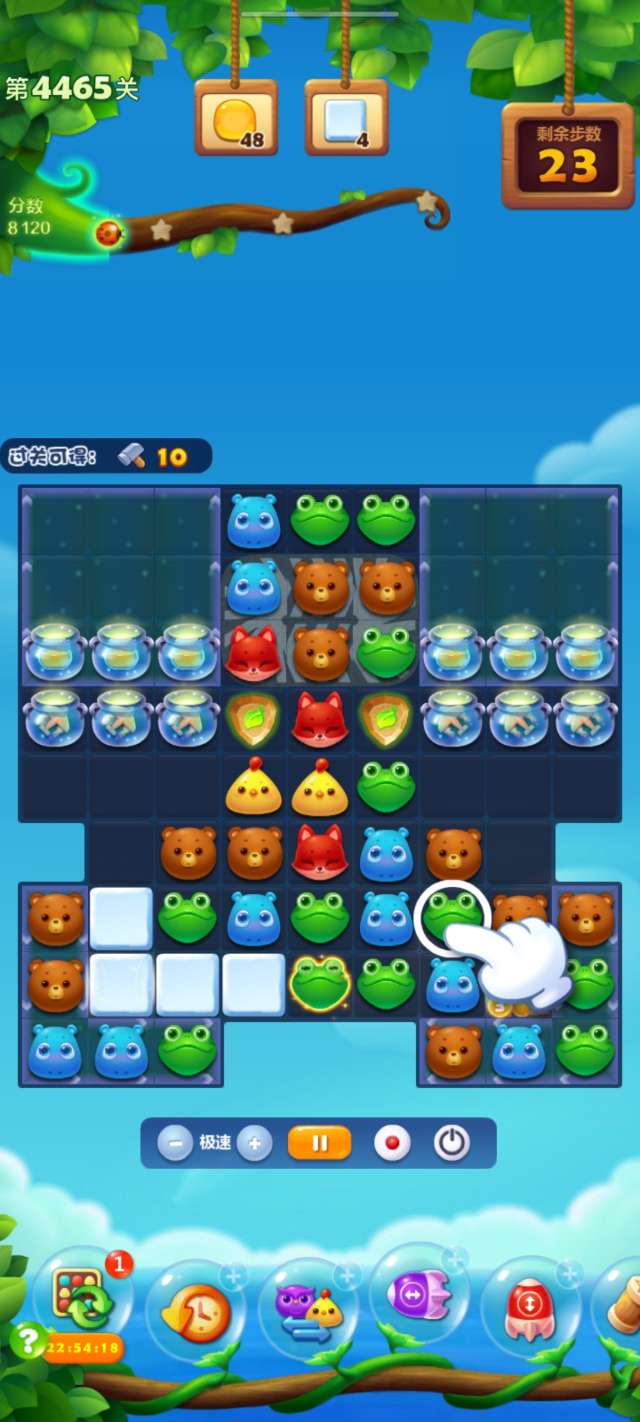This screenshot has width=640, height=1422.
Task: Use the purple horizontal rocket booster
Action: (x=419, y=1298)
